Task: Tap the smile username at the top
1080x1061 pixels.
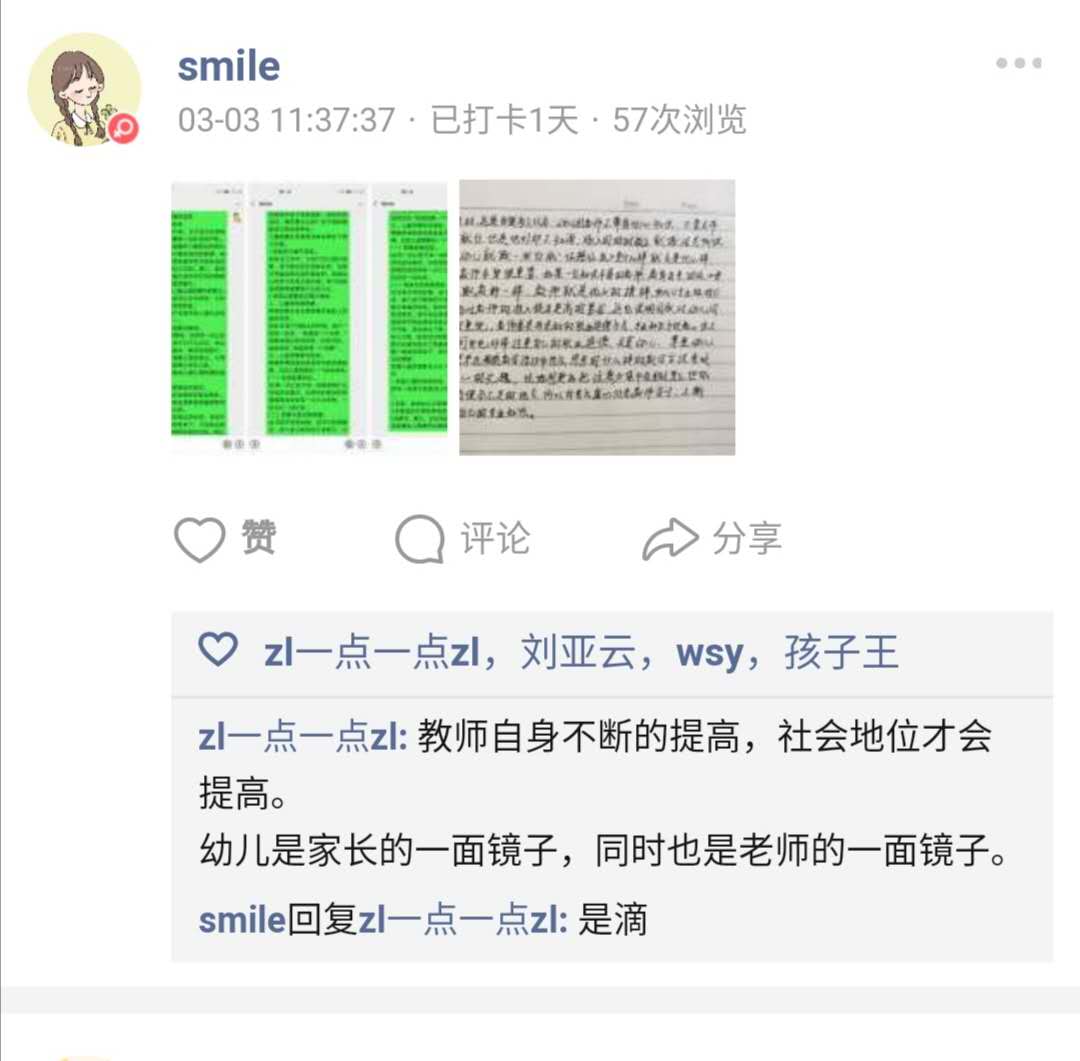Action: 229,67
